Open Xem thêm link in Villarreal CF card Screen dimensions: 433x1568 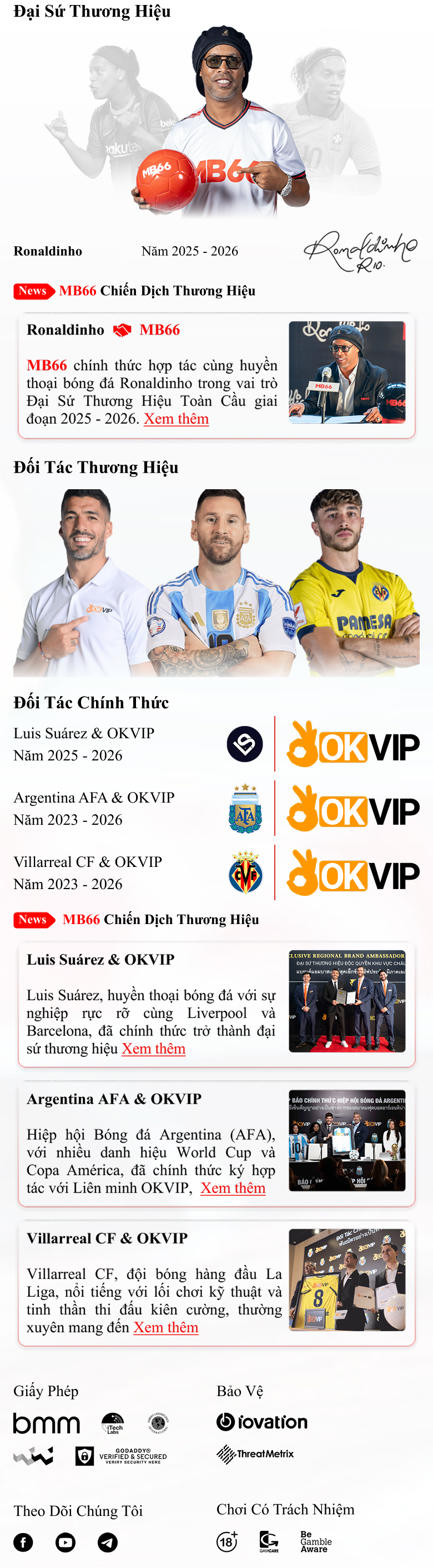[x=165, y=1327]
